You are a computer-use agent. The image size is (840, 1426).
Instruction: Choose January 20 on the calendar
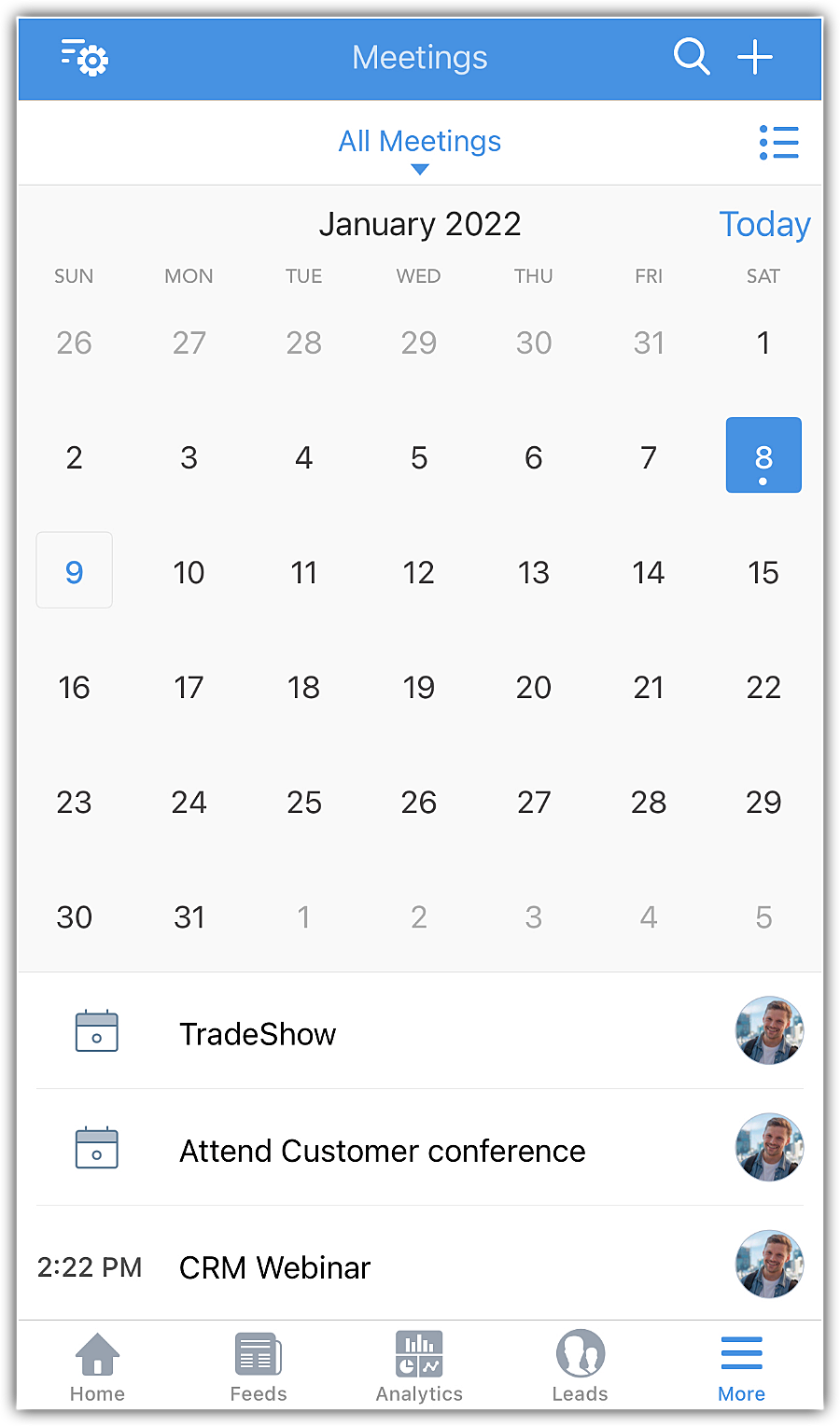coord(533,688)
